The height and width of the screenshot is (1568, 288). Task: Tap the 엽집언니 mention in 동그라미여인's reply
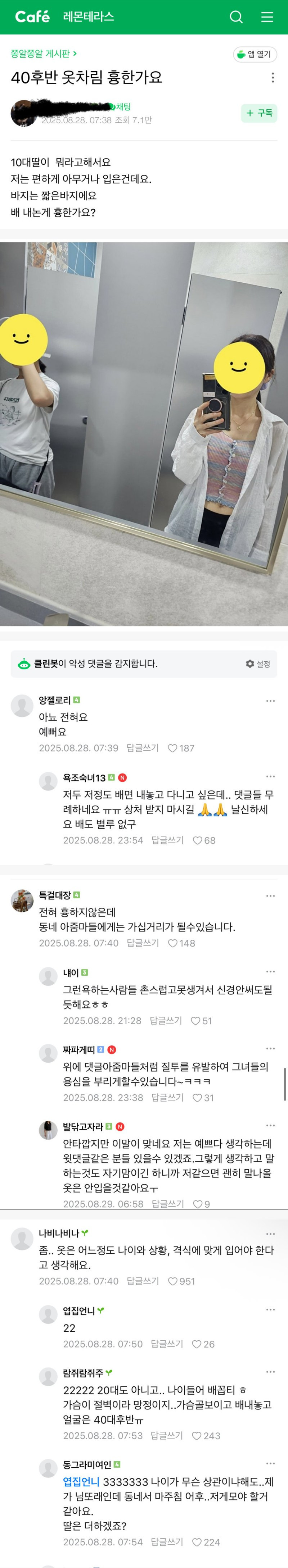point(81,1481)
